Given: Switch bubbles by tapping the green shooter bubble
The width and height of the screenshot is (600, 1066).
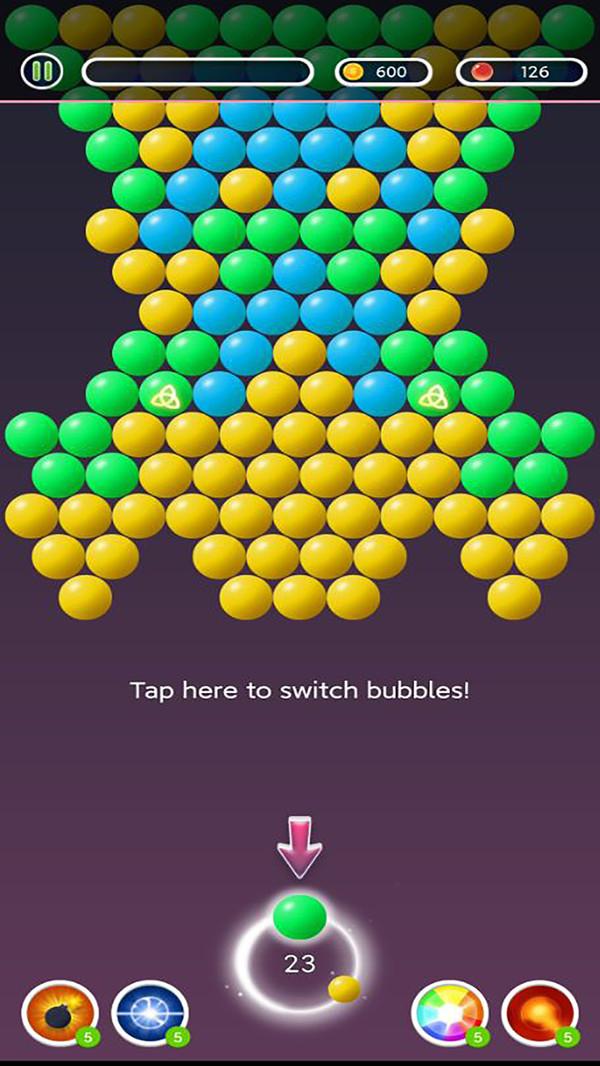Looking at the screenshot, I should tap(299, 917).
